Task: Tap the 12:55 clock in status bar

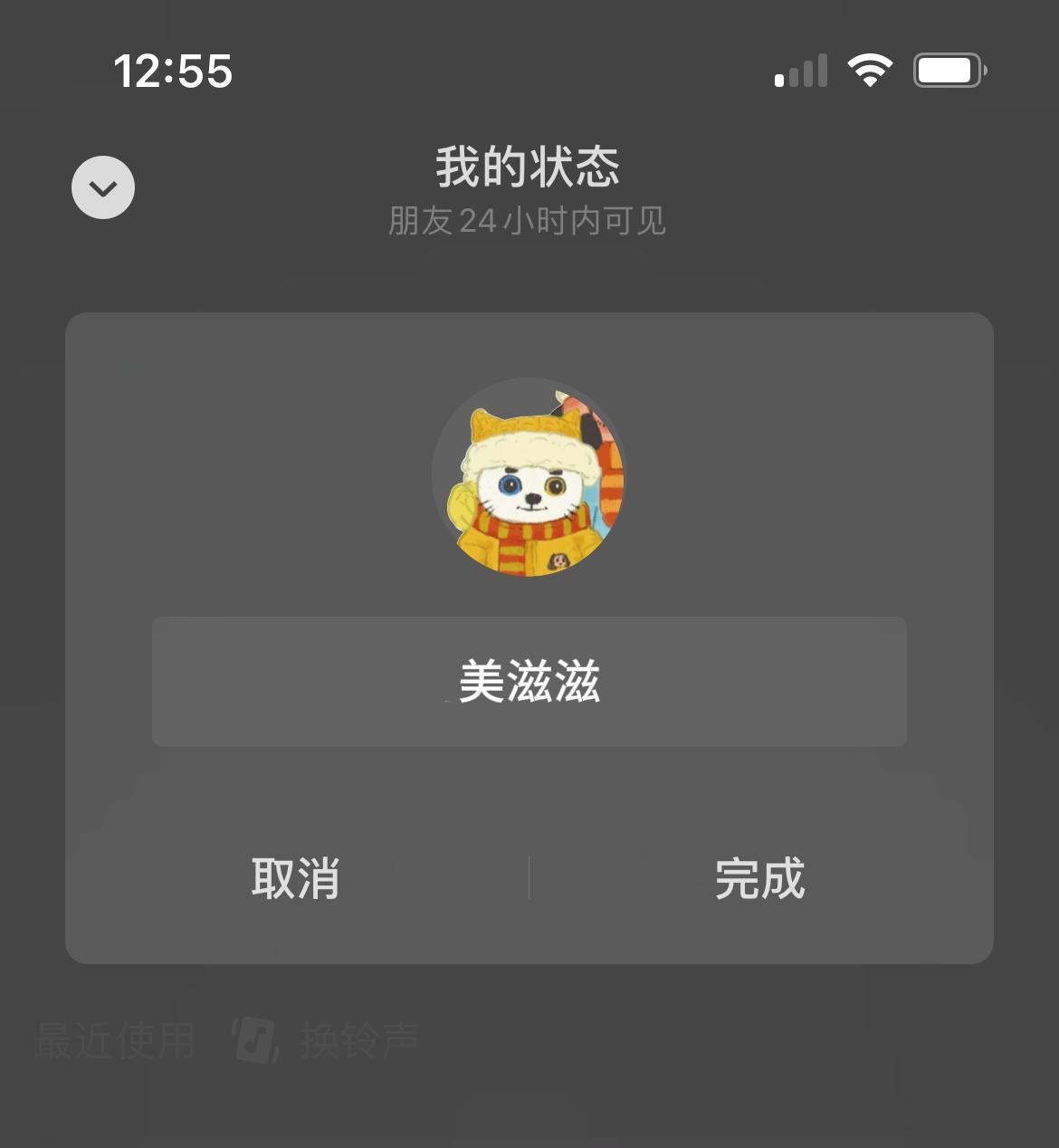Action: 172,71
